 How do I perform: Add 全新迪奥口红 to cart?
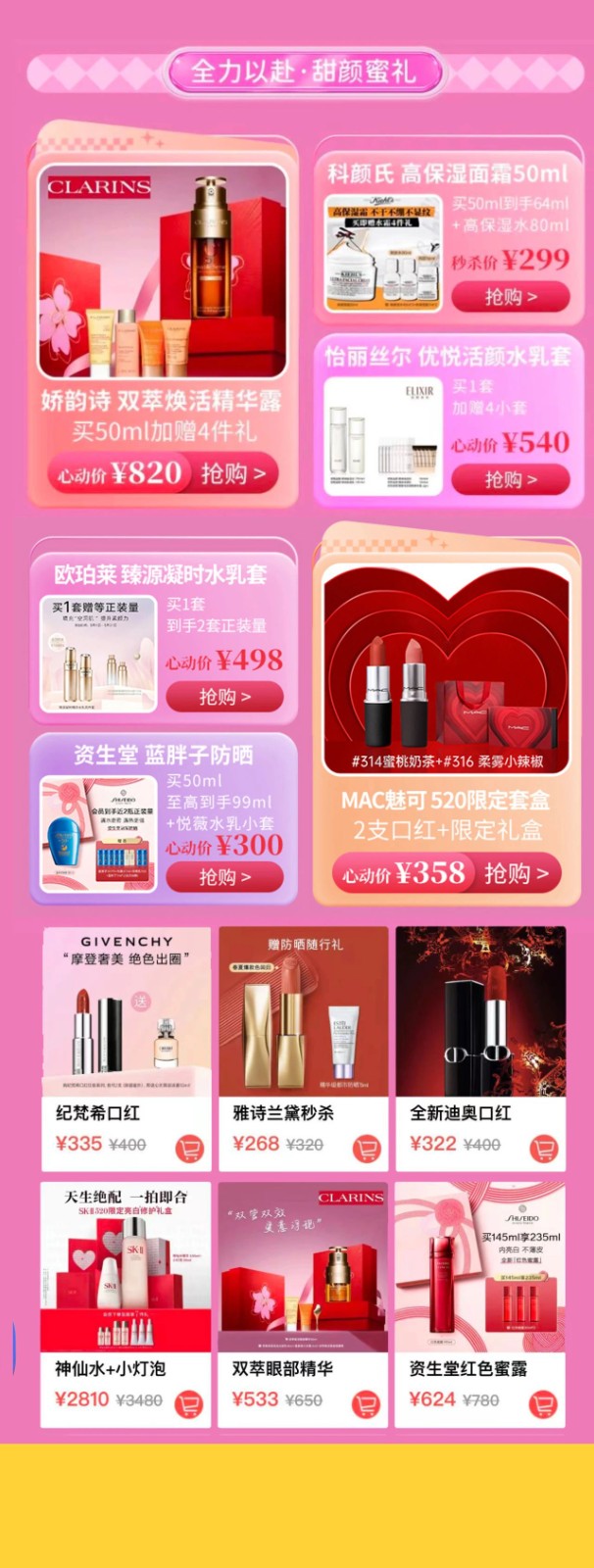click(543, 1149)
